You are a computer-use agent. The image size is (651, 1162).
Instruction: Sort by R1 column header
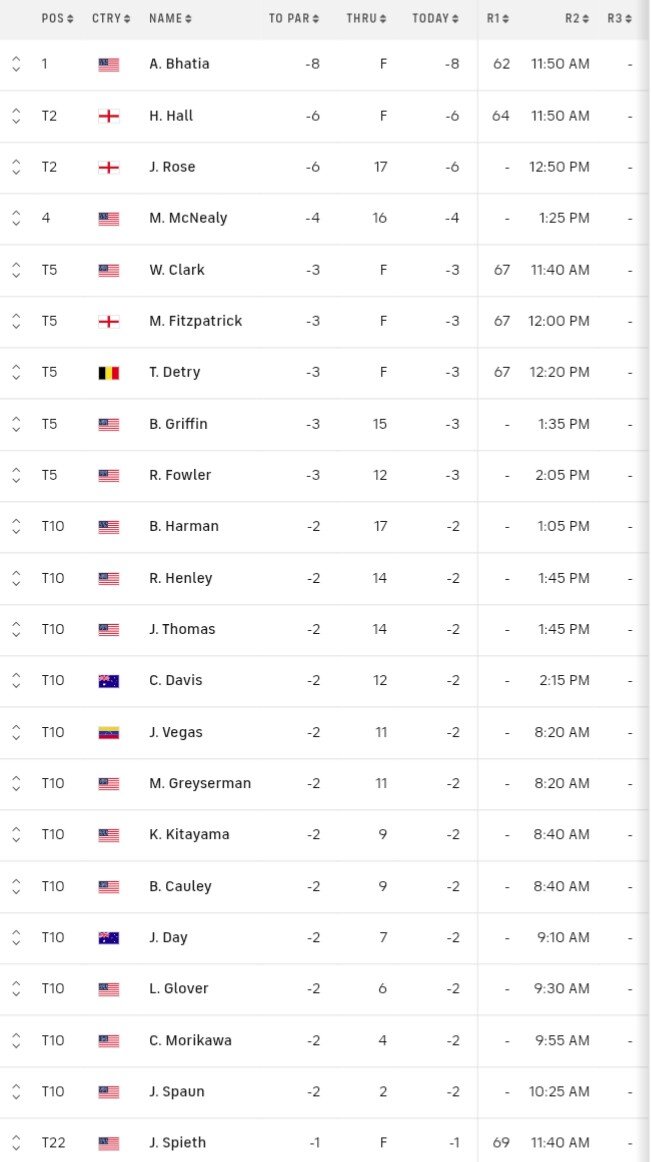(498, 19)
